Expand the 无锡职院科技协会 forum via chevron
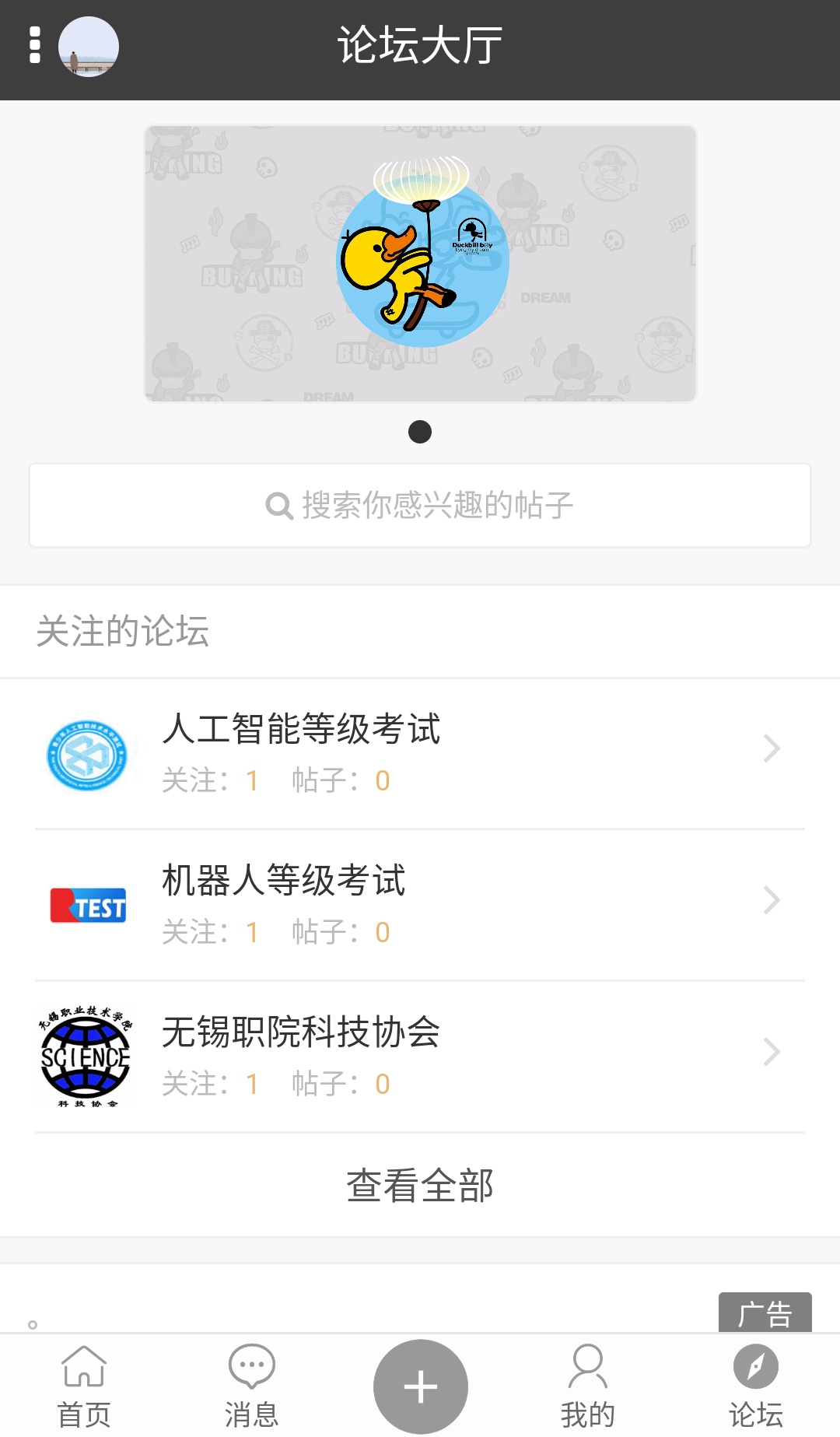Screen dimensions: 840x1437 (772, 1052)
